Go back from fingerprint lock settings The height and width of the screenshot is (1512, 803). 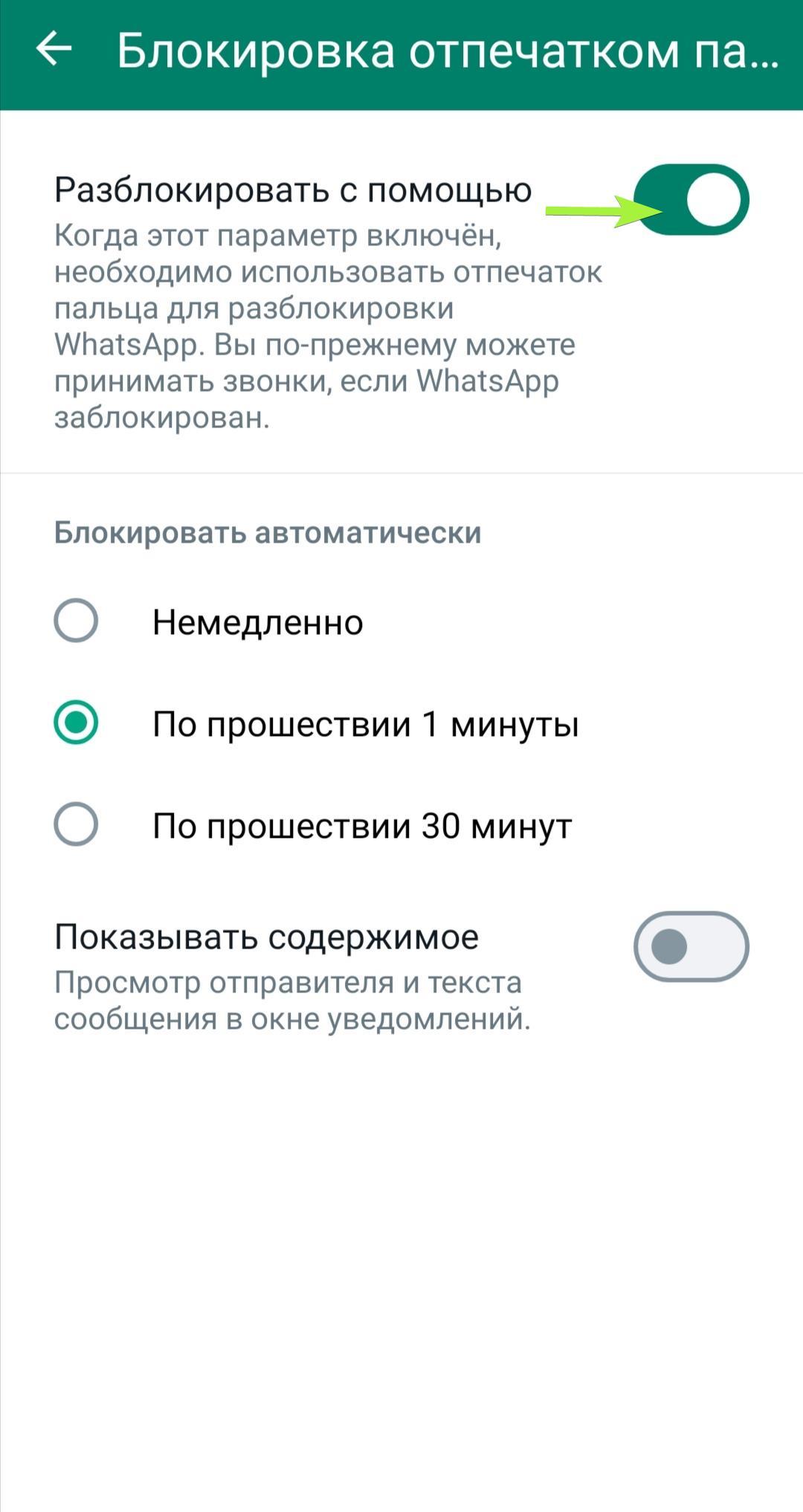tap(54, 51)
